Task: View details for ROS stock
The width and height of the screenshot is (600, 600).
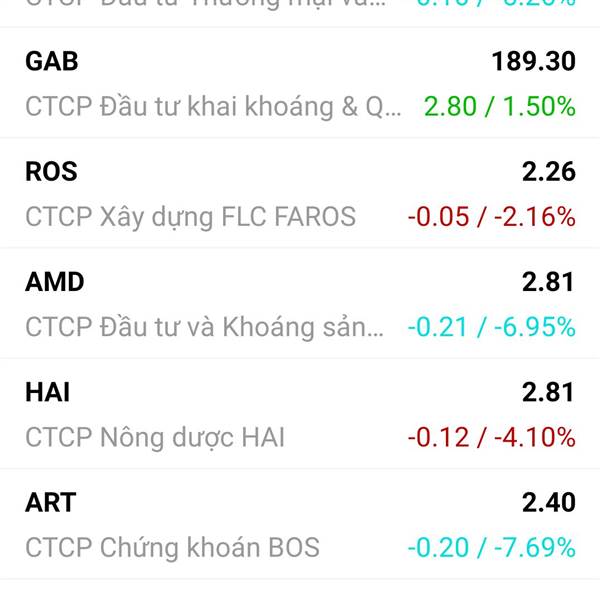Action: click(300, 193)
